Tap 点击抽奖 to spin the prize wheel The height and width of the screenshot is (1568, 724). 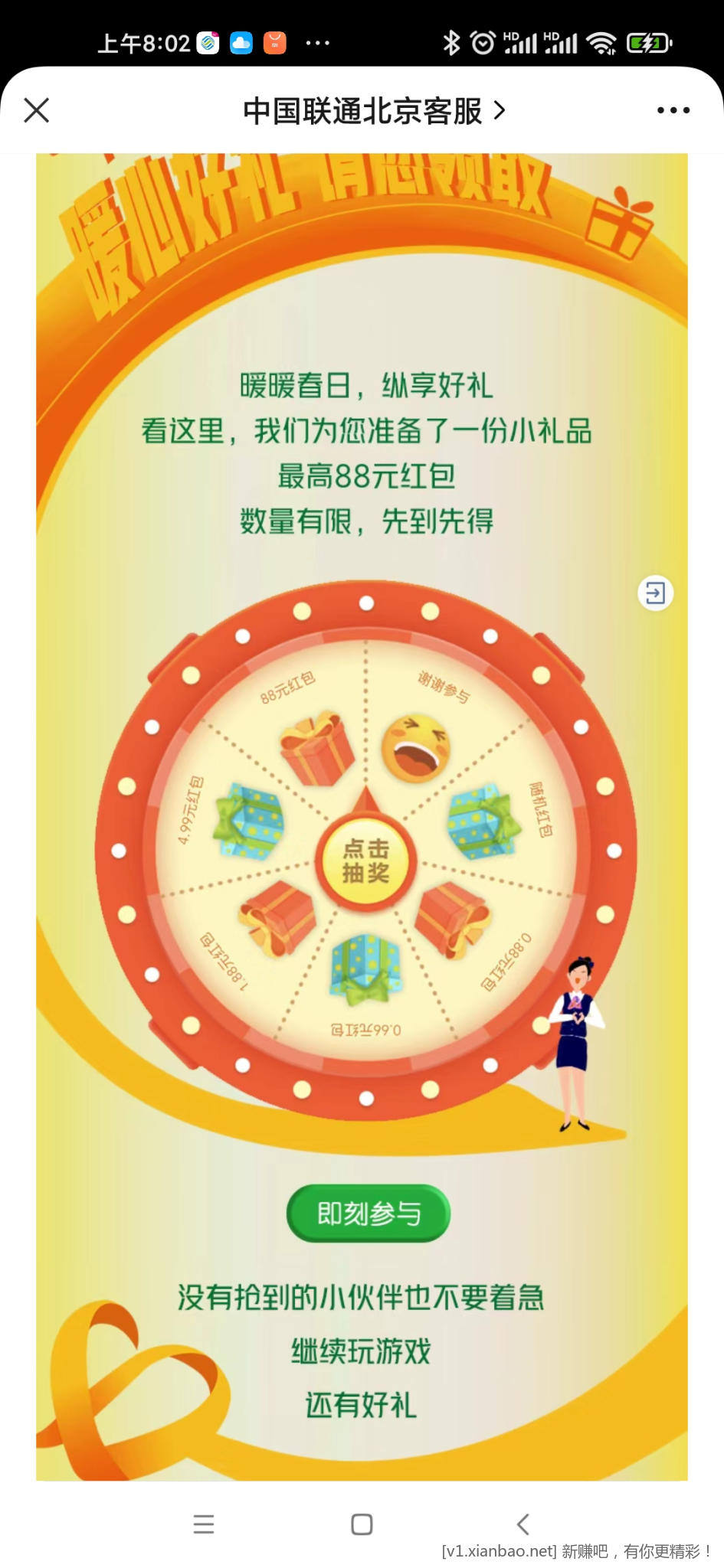pyautogui.click(x=366, y=861)
